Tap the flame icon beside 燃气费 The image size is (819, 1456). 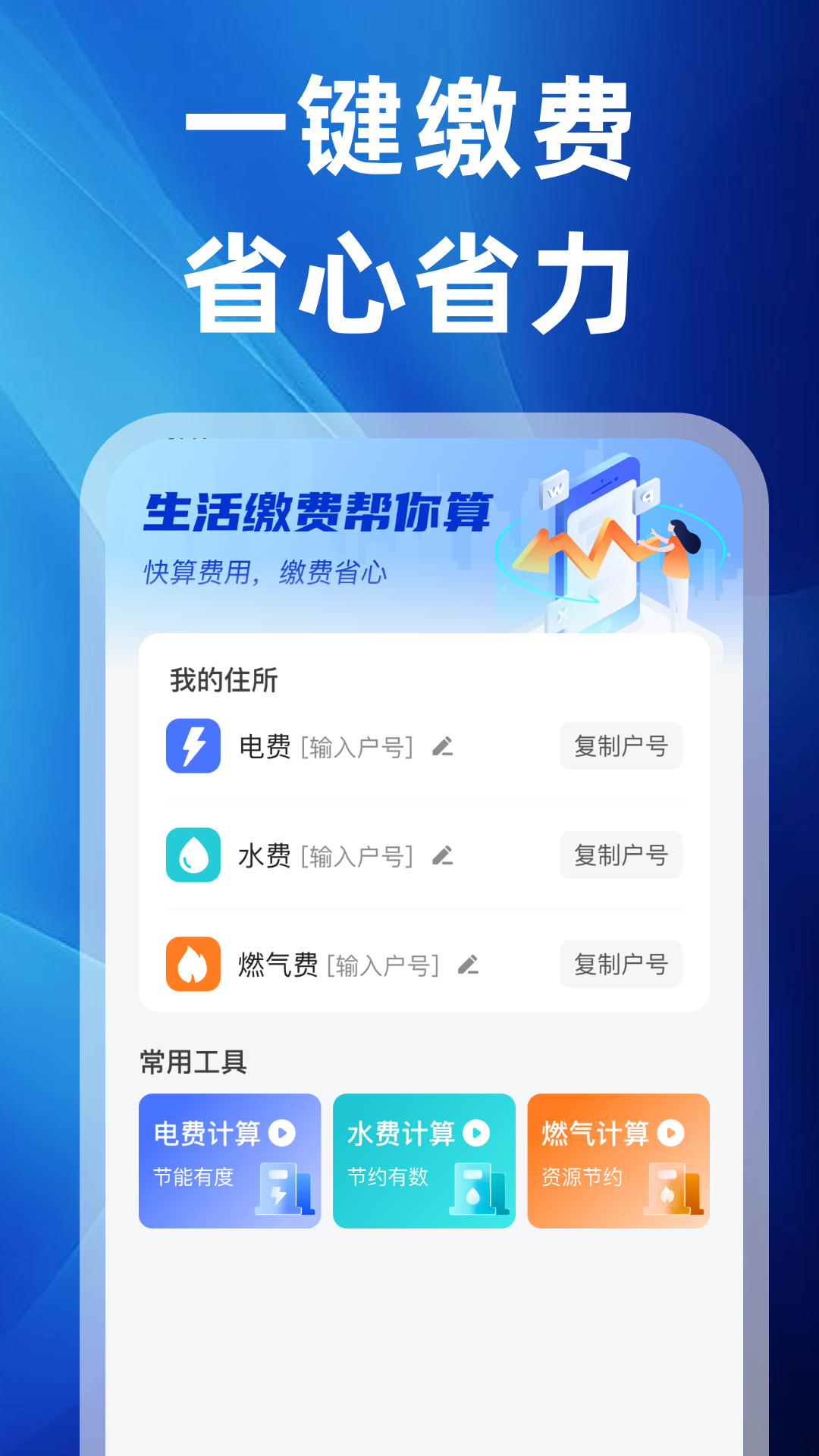[192, 965]
